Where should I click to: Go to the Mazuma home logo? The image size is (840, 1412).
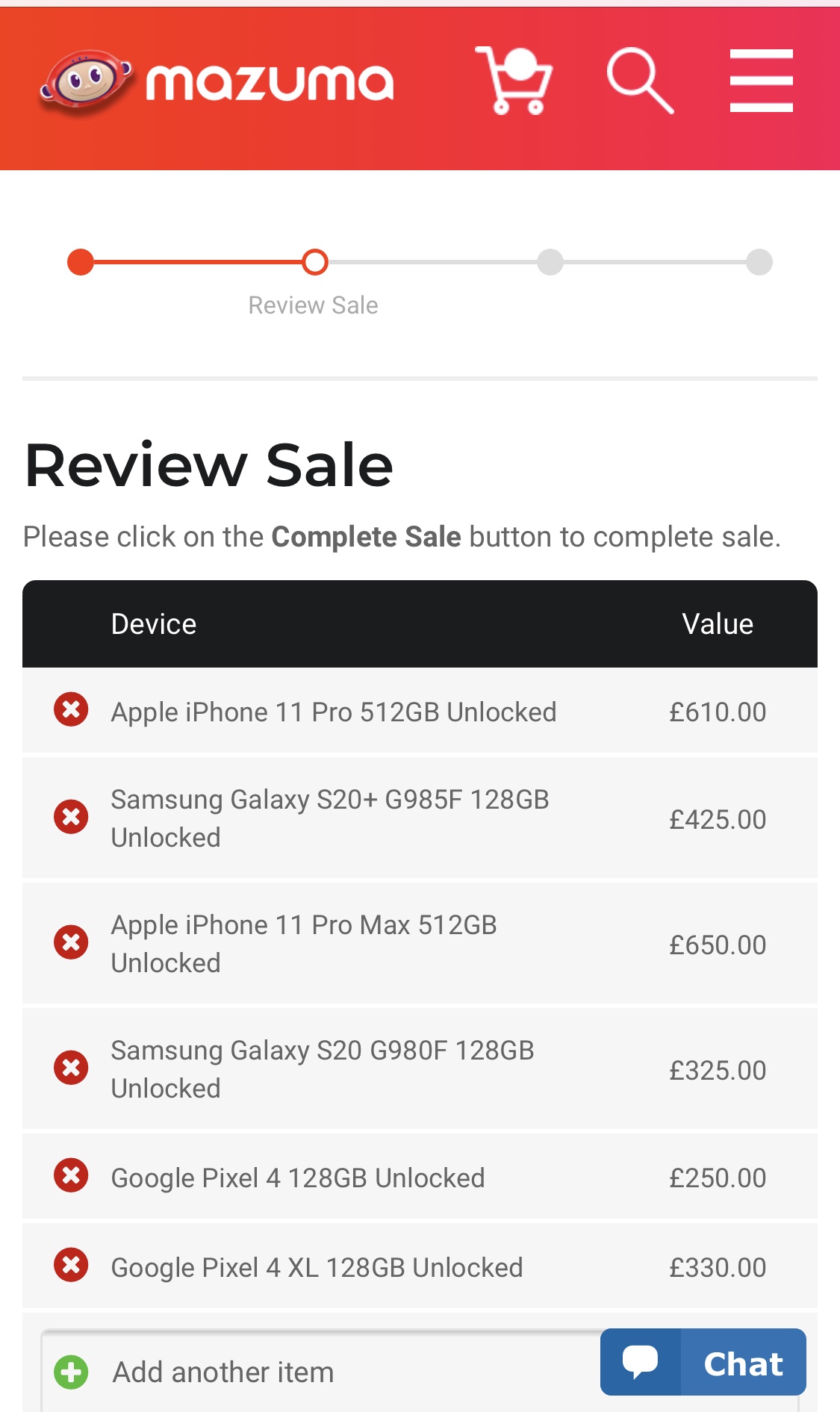click(x=217, y=82)
